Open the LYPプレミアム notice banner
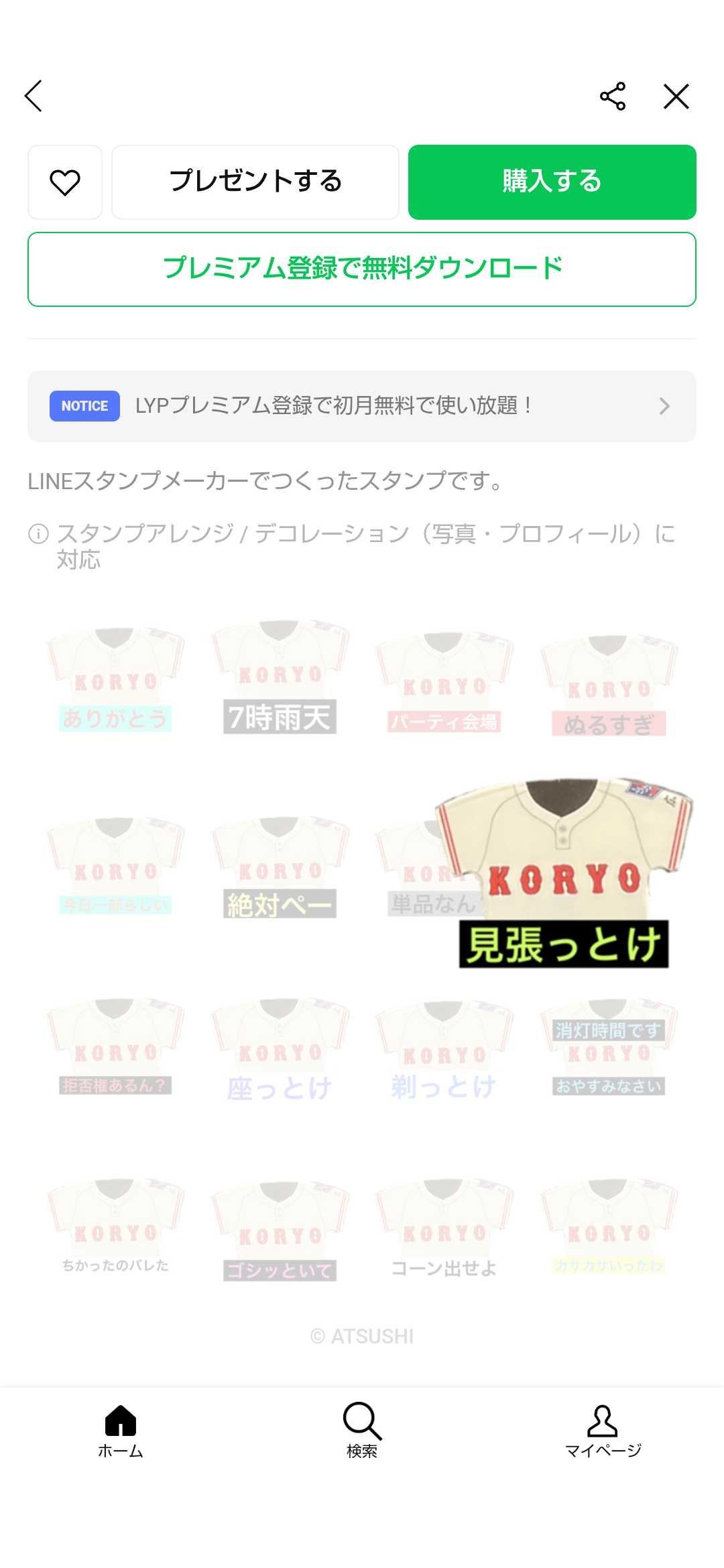This screenshot has width=724, height=1568. tap(362, 406)
